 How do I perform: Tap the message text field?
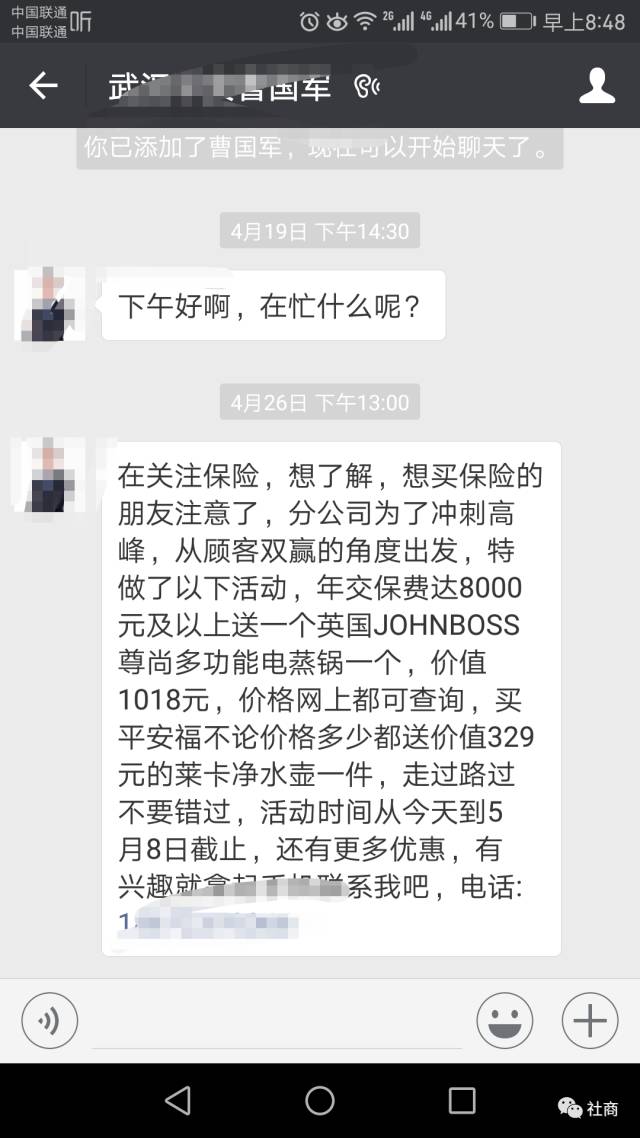(276, 1023)
